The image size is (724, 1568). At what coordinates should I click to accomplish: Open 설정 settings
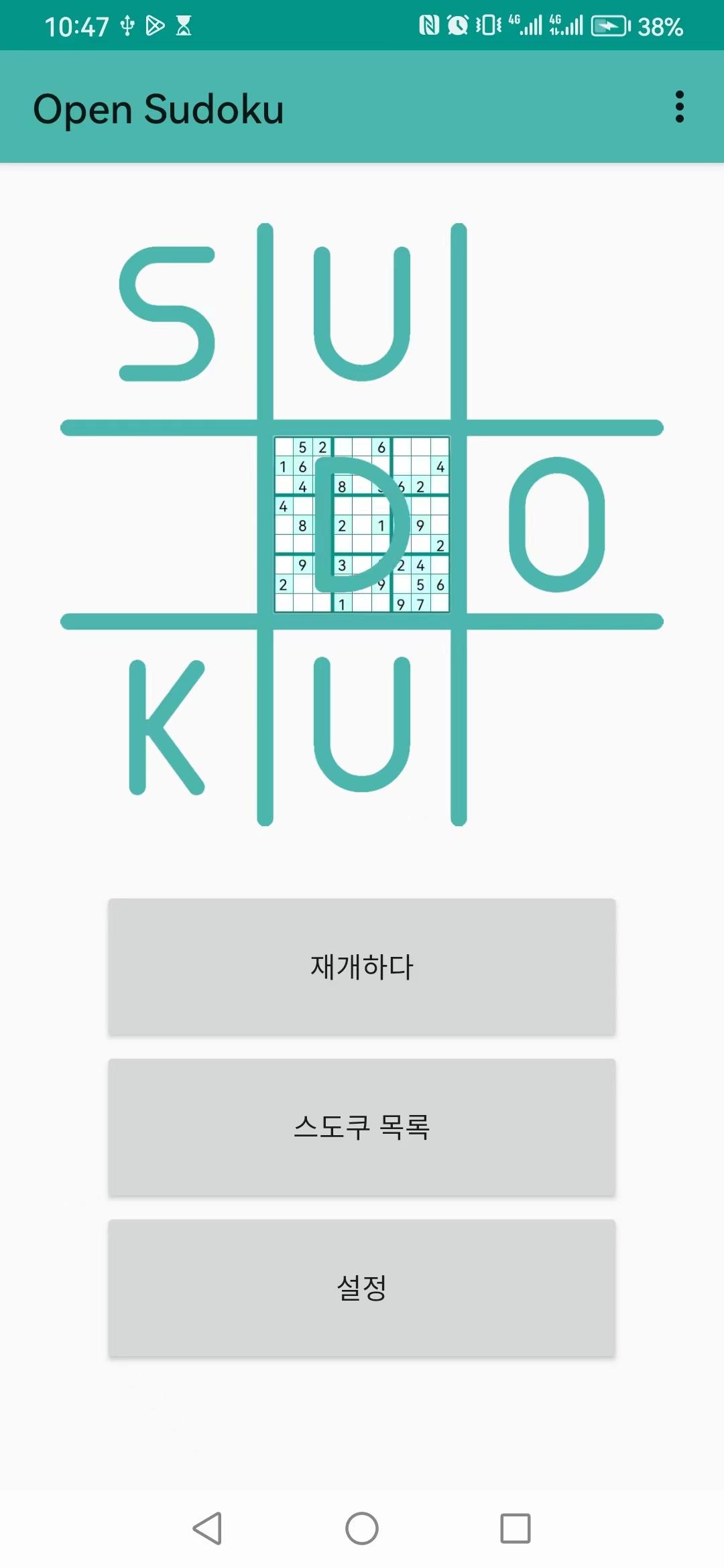pos(362,1288)
